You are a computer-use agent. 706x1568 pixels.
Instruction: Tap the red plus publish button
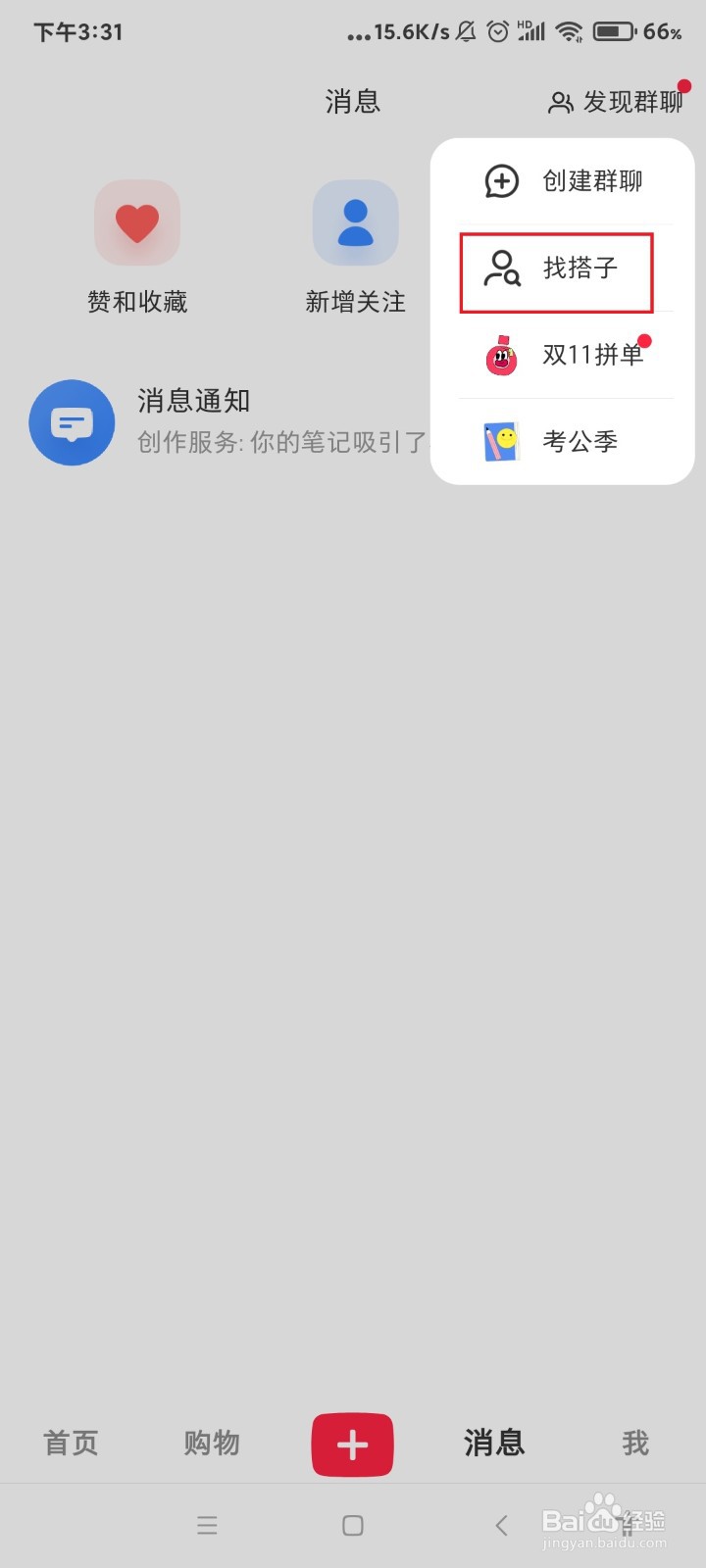(352, 1444)
